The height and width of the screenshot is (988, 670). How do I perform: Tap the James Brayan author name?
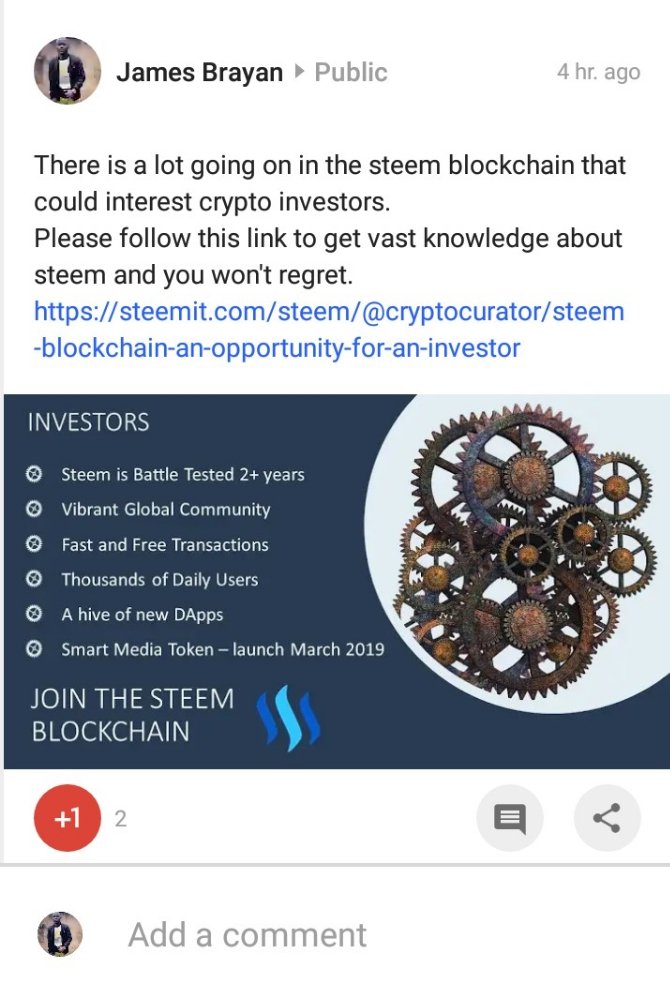pyautogui.click(x=199, y=72)
